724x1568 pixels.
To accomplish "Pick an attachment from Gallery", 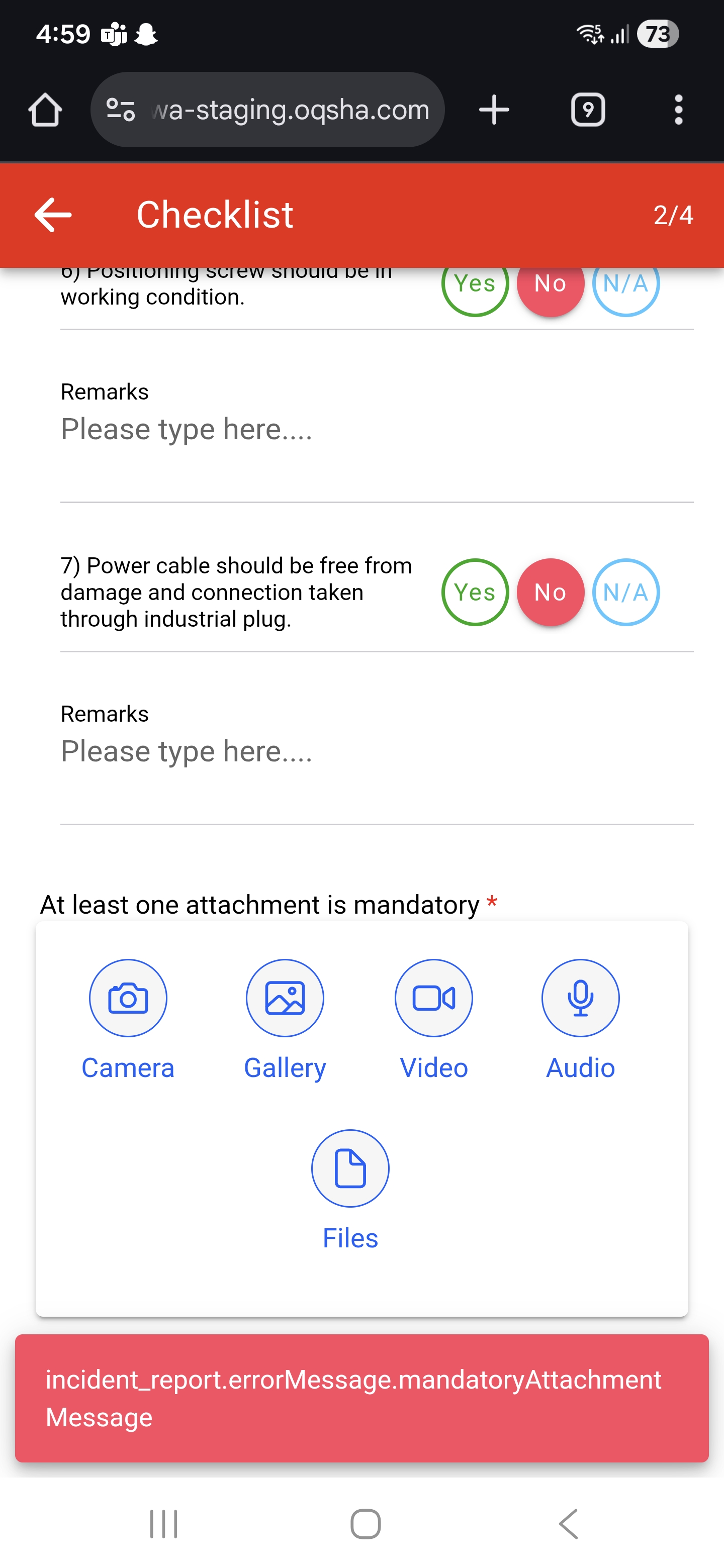I will click(x=285, y=998).
